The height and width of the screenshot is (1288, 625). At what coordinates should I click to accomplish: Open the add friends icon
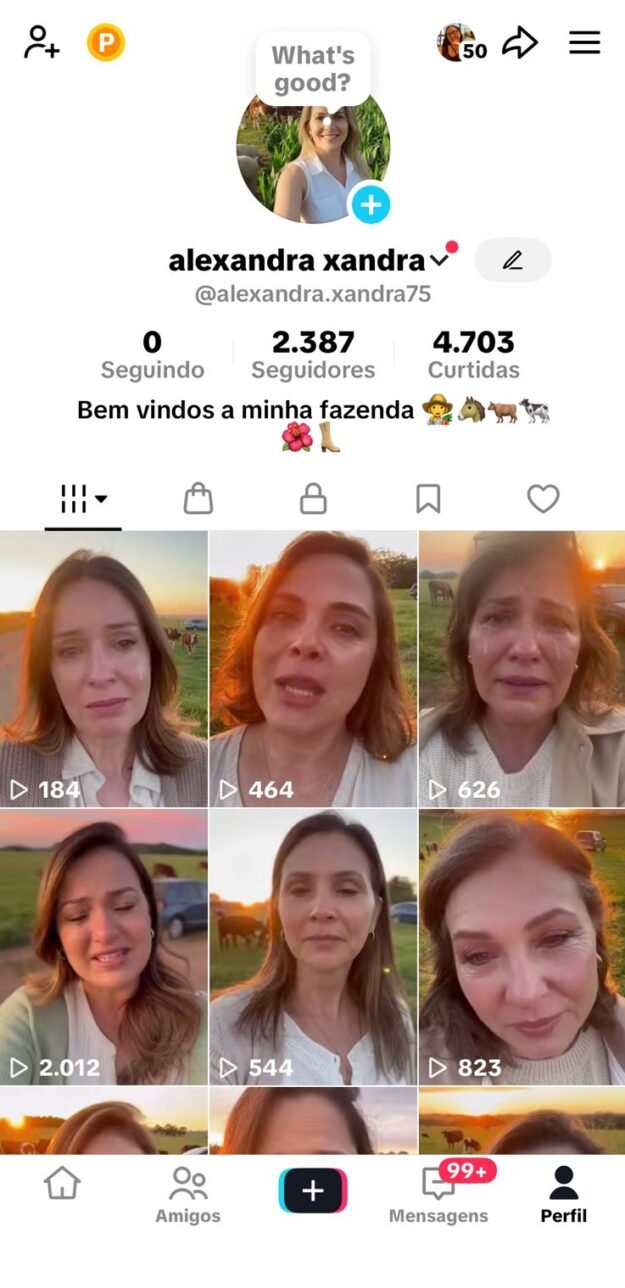tap(42, 43)
